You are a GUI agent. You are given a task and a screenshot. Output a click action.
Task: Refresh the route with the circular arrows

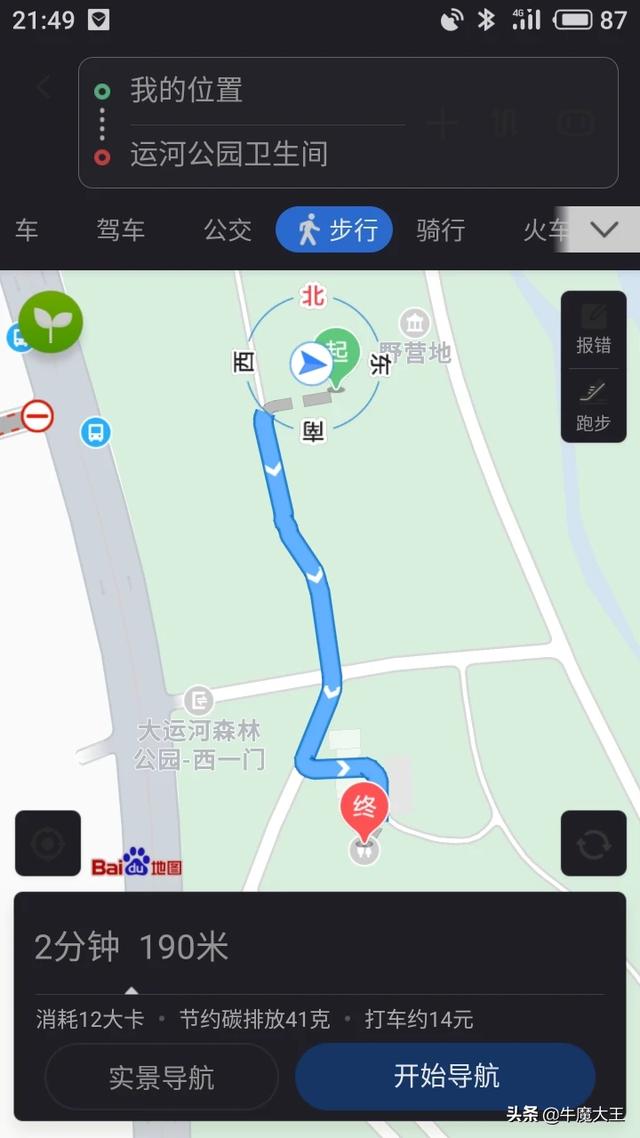pos(593,843)
